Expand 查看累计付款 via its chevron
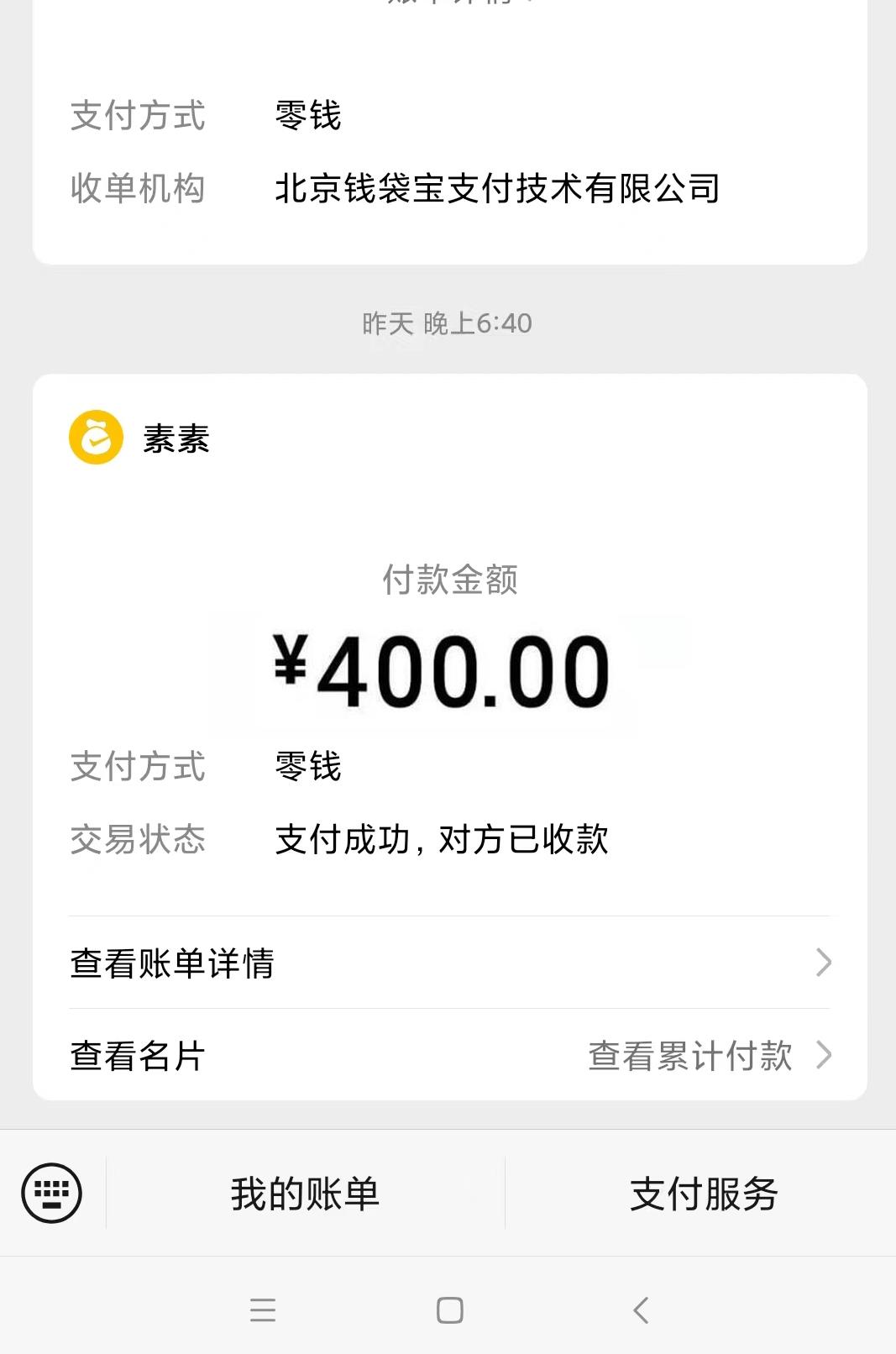The height and width of the screenshot is (1354, 896). 824,1057
